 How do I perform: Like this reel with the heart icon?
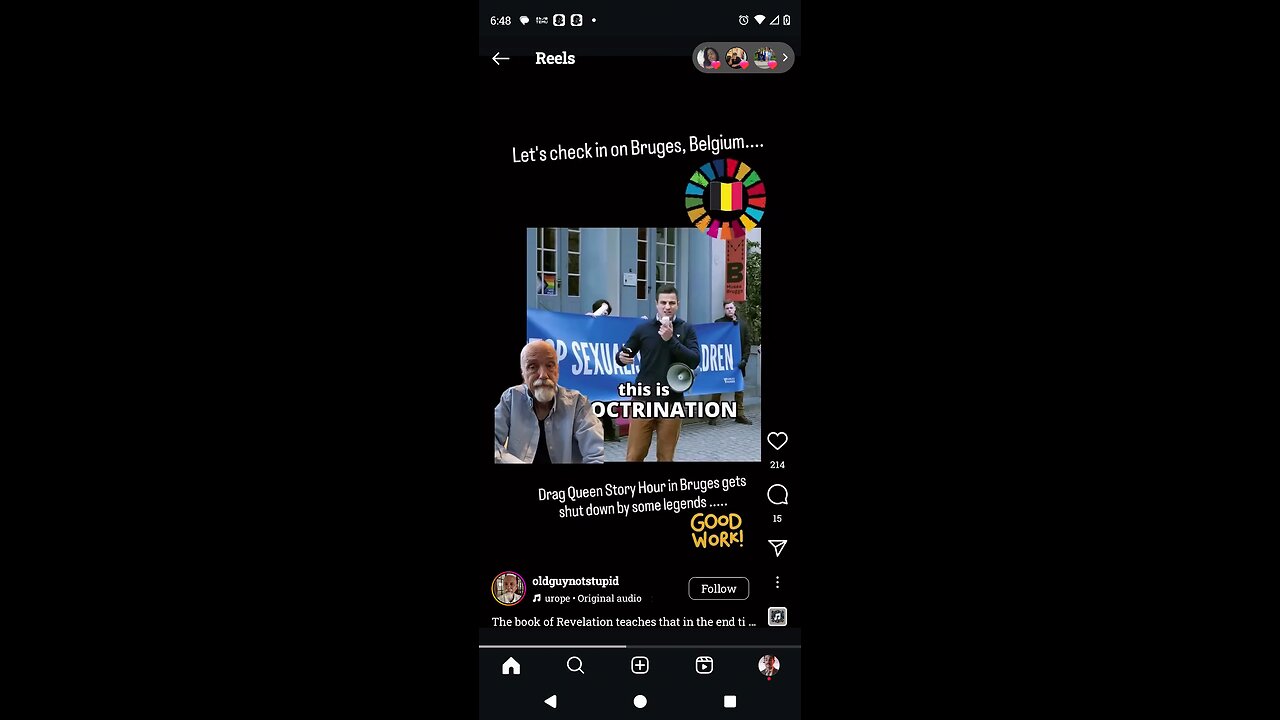[777, 441]
